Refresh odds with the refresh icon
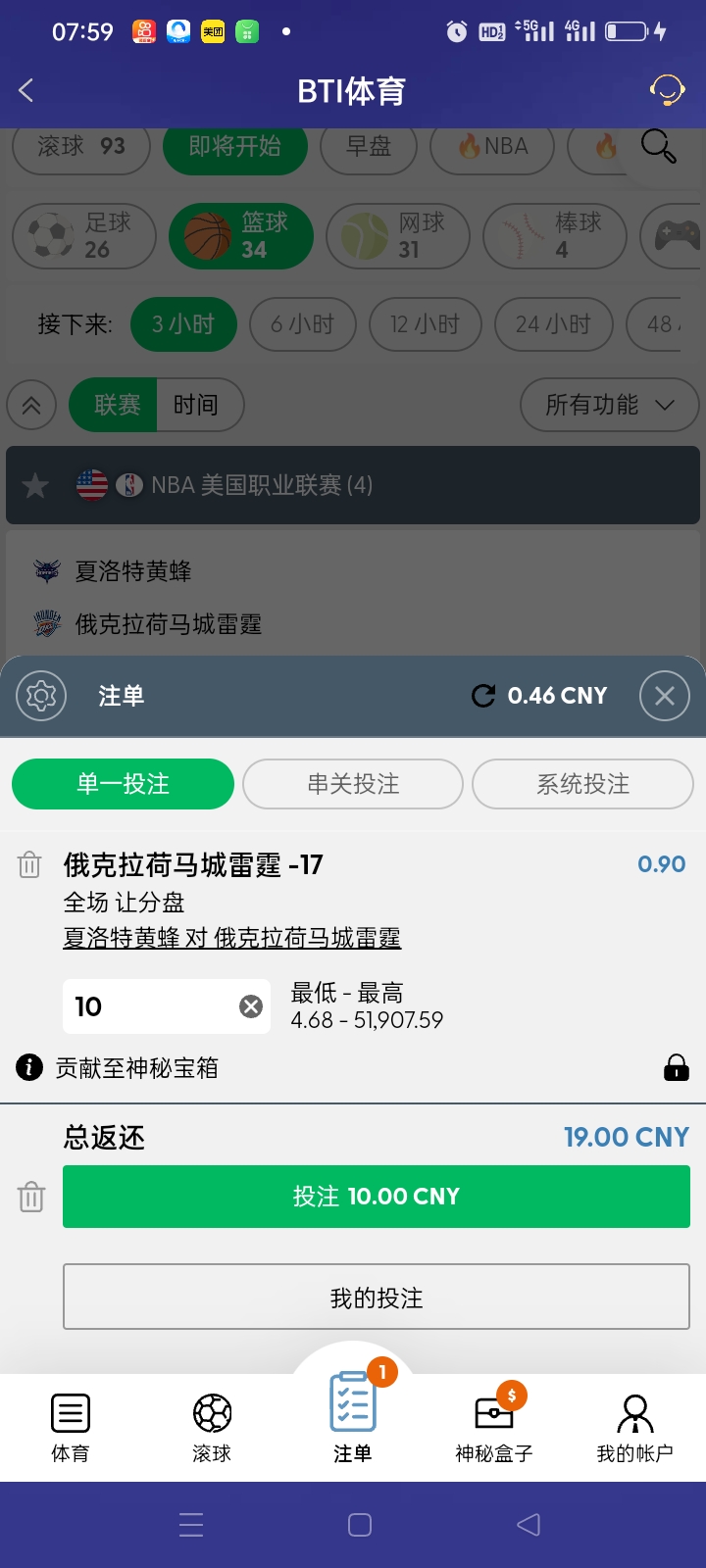 tap(481, 695)
